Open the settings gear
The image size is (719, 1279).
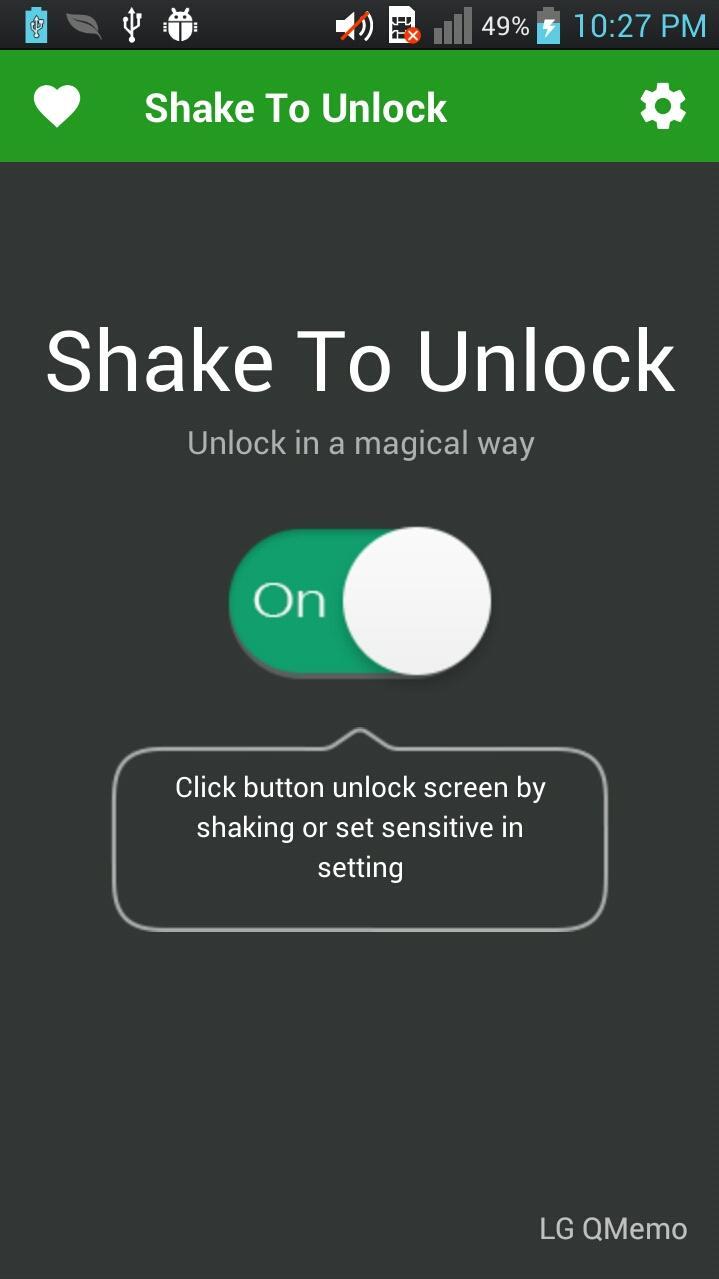coord(663,107)
